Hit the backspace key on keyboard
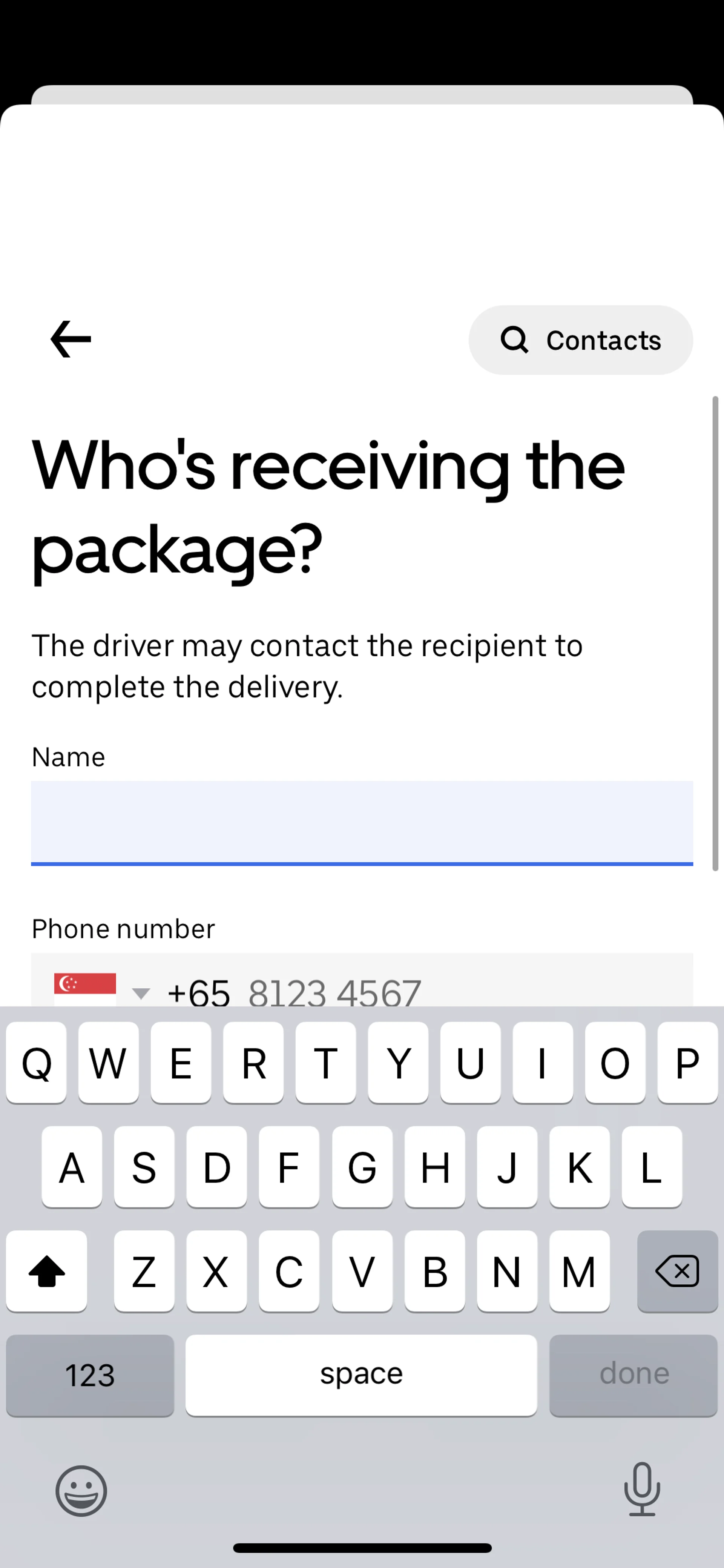724x1568 pixels. 676,1271
